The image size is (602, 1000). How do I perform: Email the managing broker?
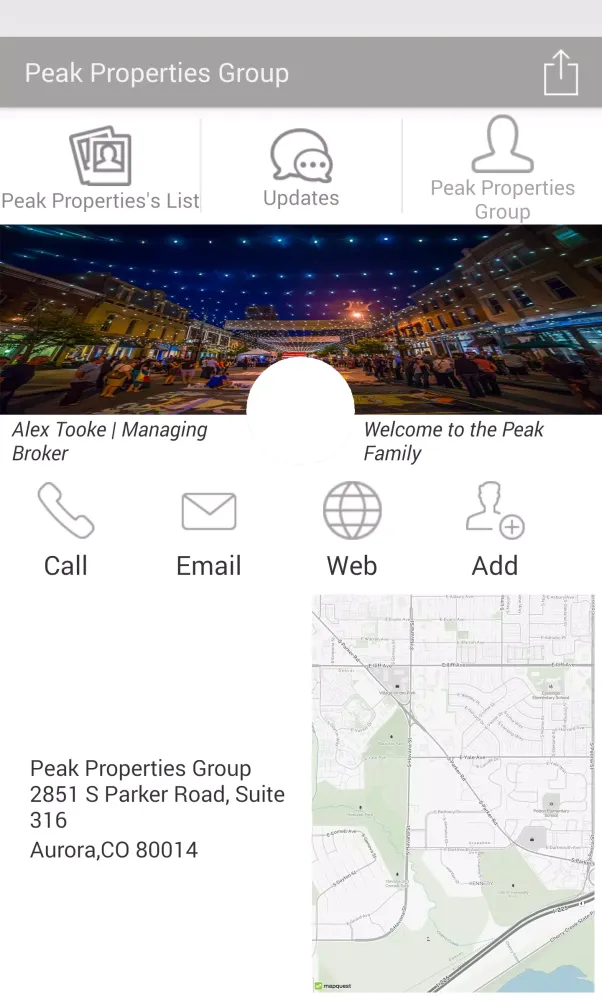209,530
